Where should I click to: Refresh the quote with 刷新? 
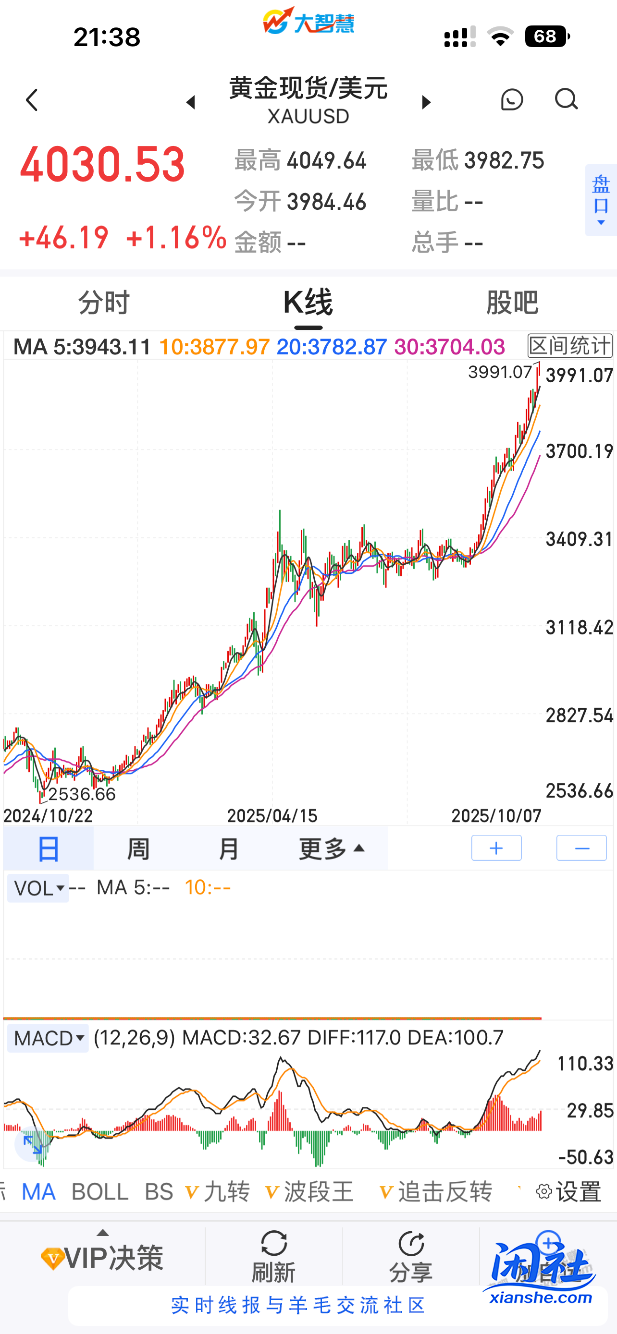click(273, 1256)
